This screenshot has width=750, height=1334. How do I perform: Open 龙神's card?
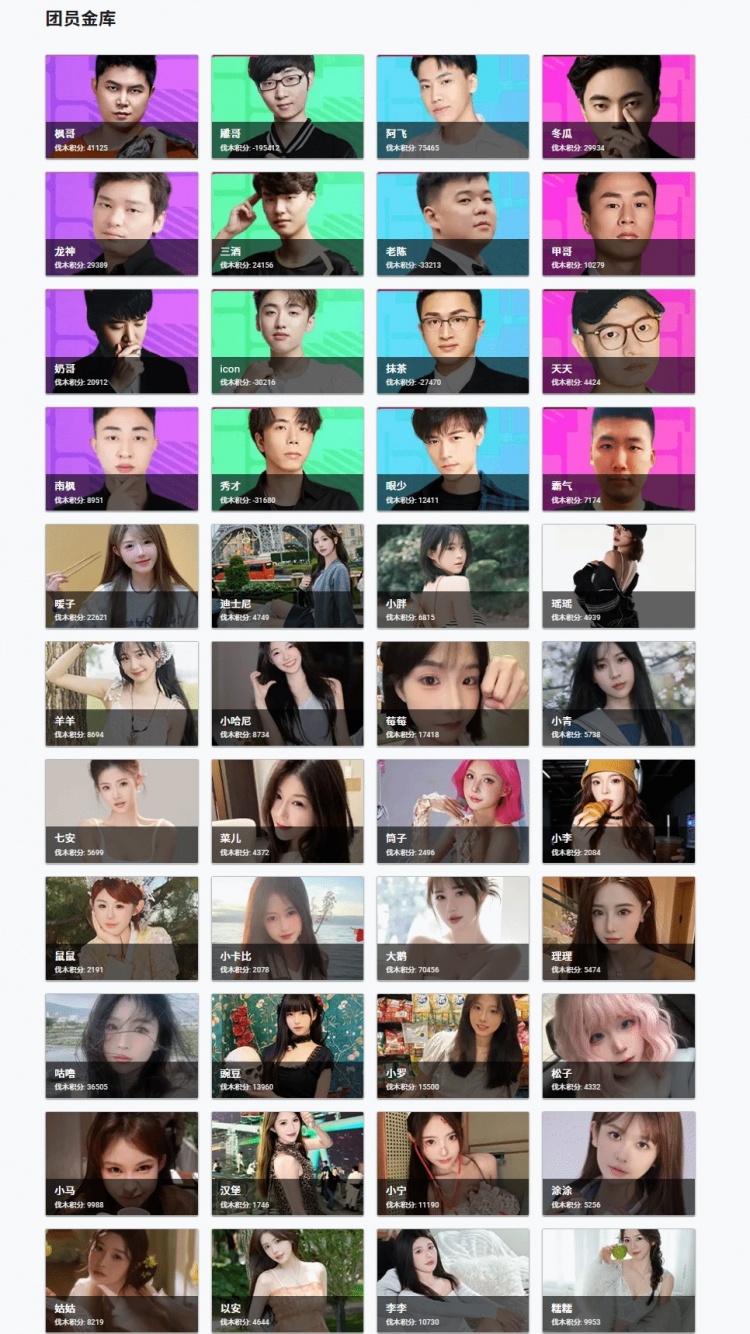[121, 224]
